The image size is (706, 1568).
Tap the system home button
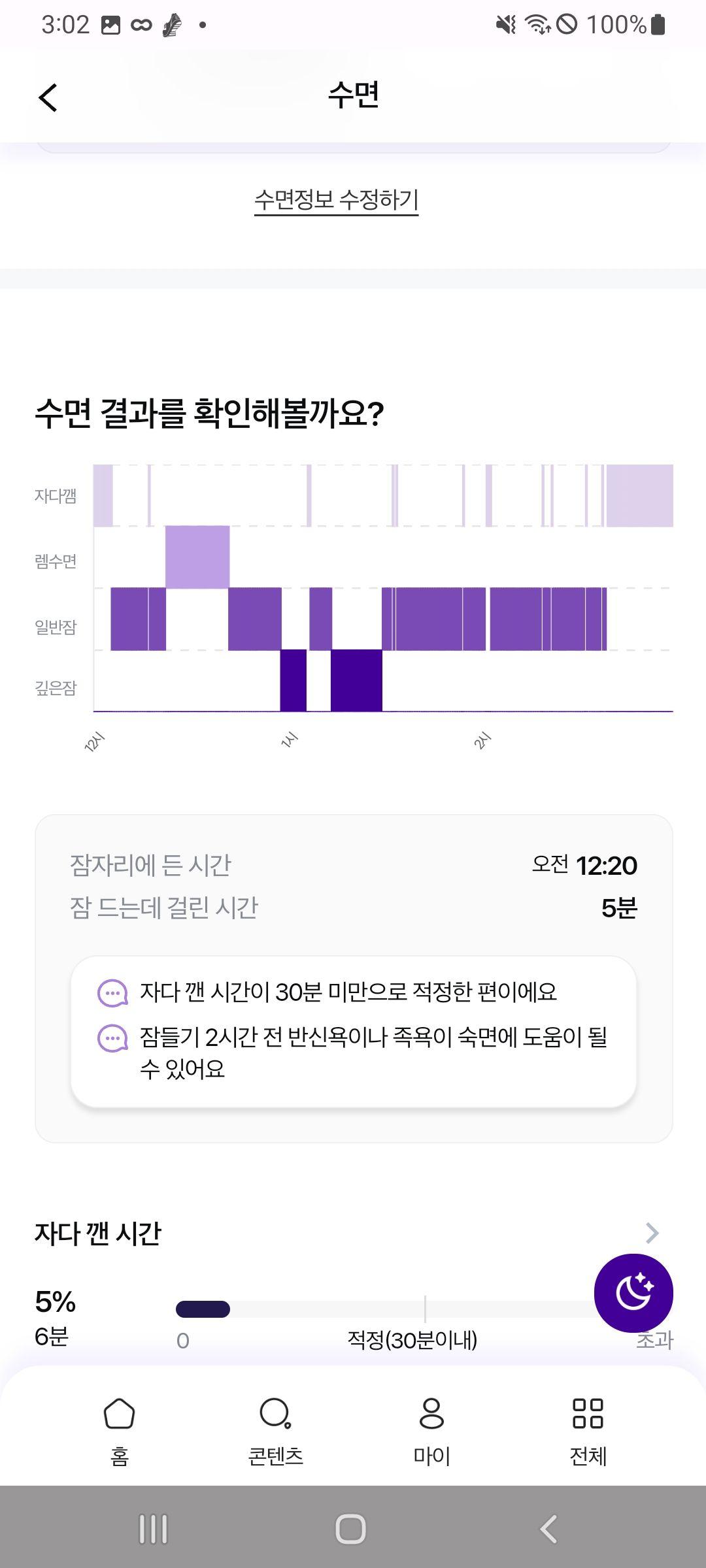pyautogui.click(x=351, y=1529)
